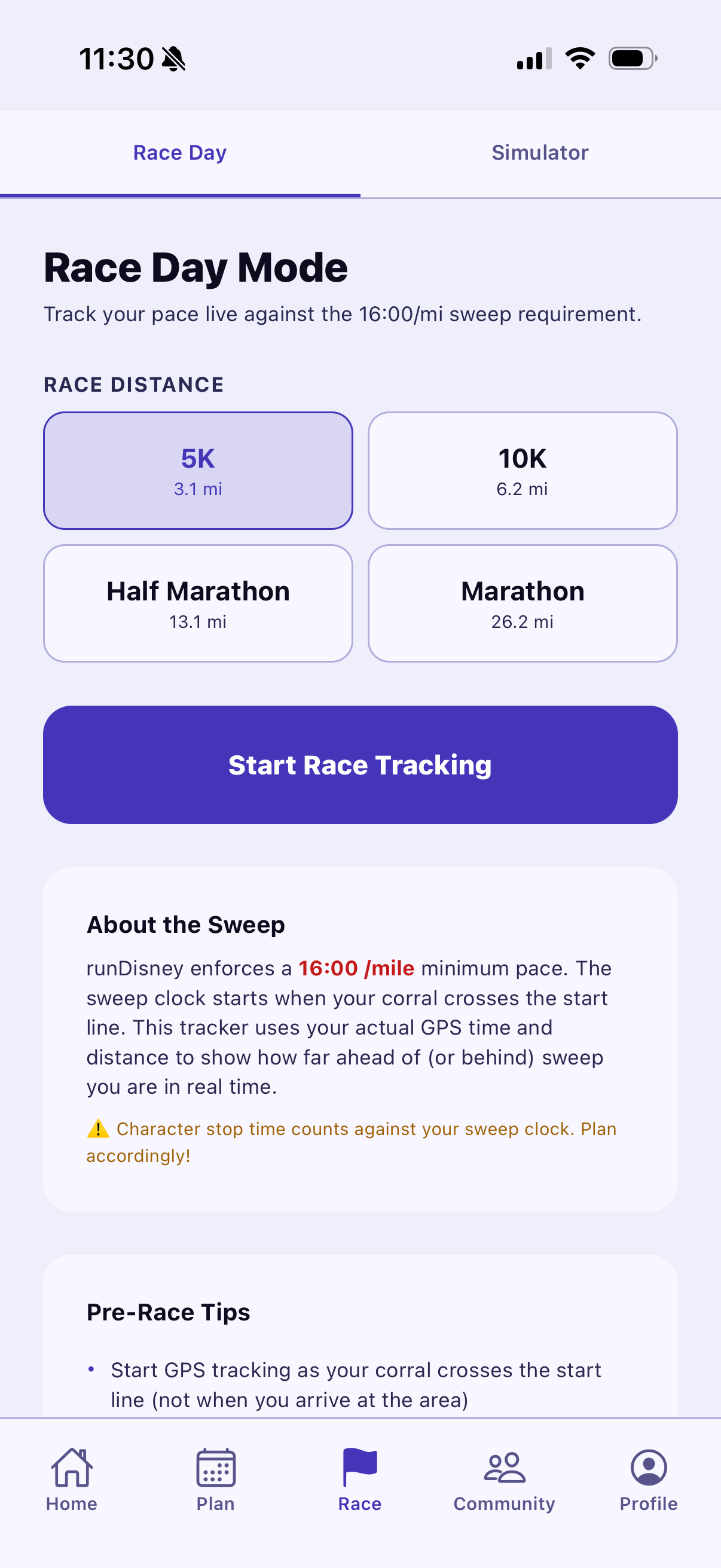Tap the Wi-Fi icon in status bar
Viewport: 721px width, 1568px height.
tap(579, 58)
